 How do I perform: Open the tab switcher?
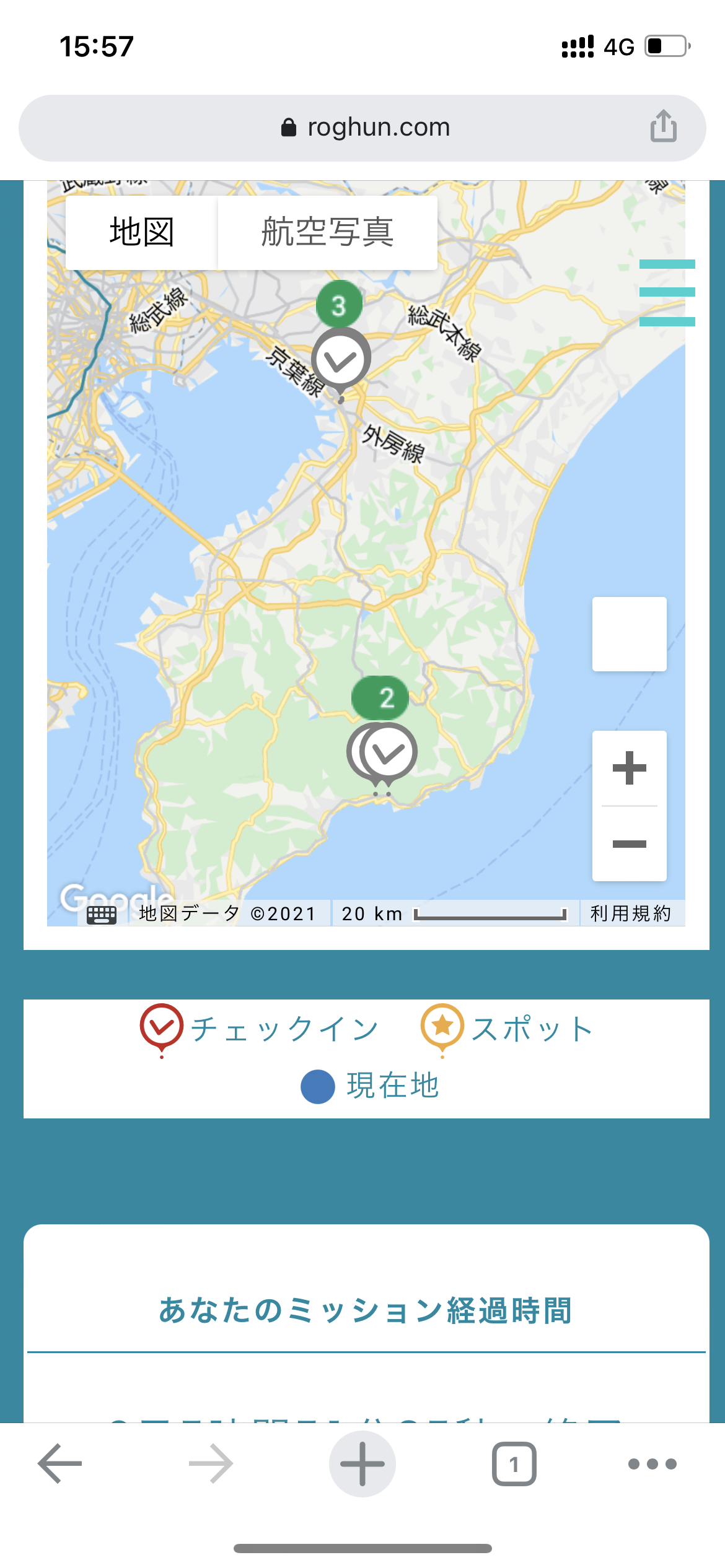[x=514, y=1464]
